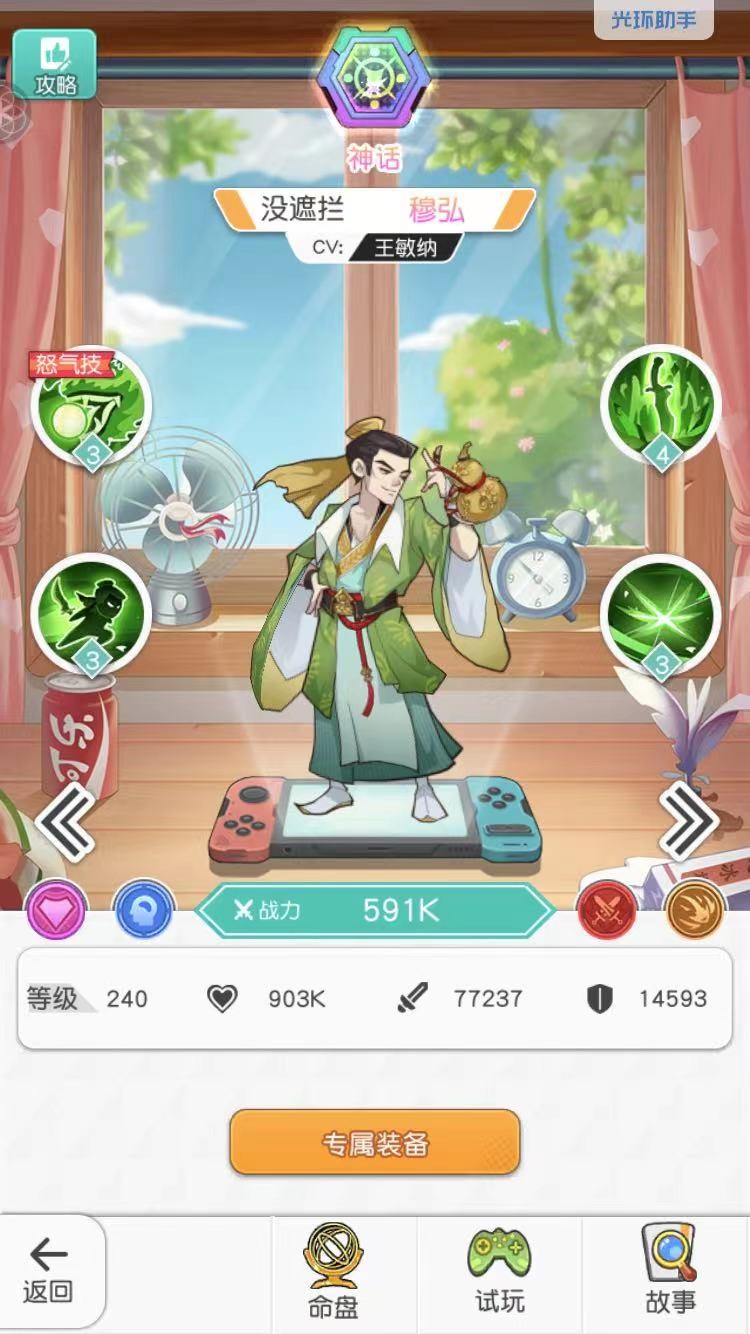Open 专属装备 exclusive equipment
Viewport: 750px width, 1334px height.
(375, 1142)
